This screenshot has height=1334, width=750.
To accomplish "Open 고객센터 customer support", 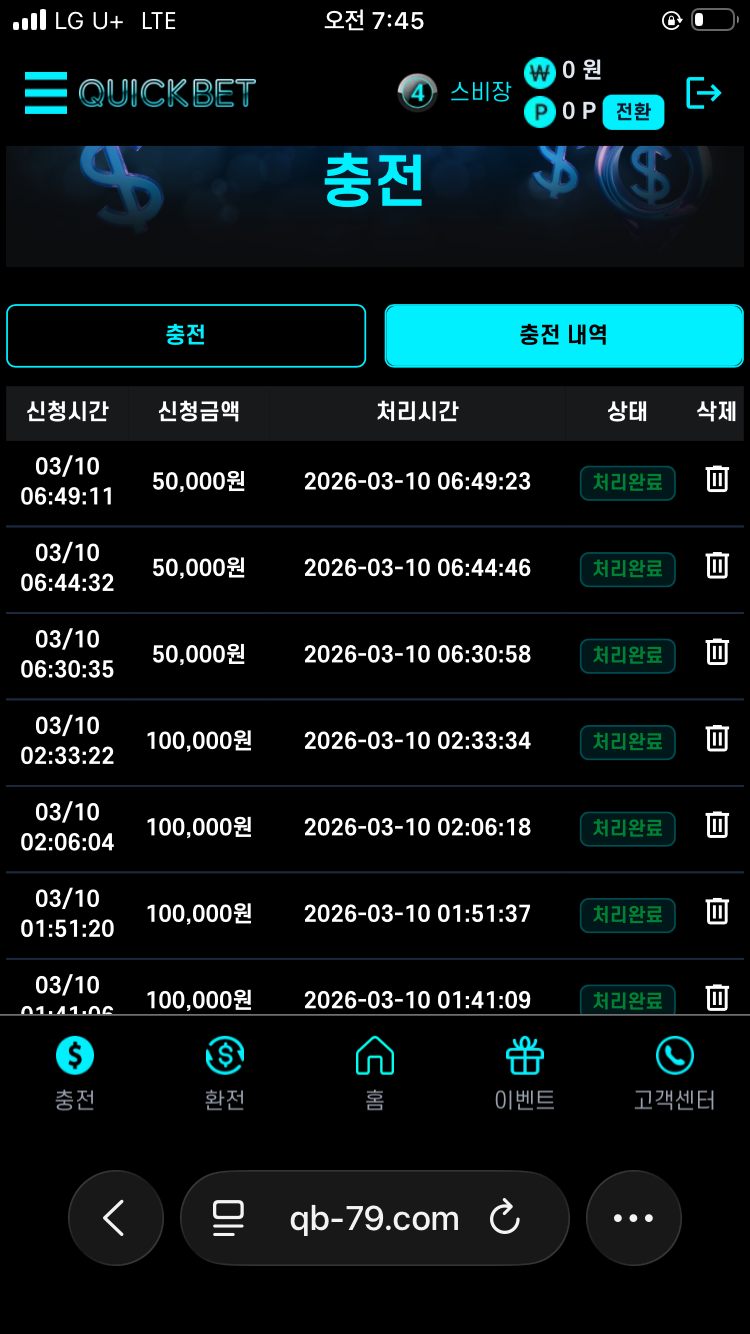I will [x=675, y=1074].
